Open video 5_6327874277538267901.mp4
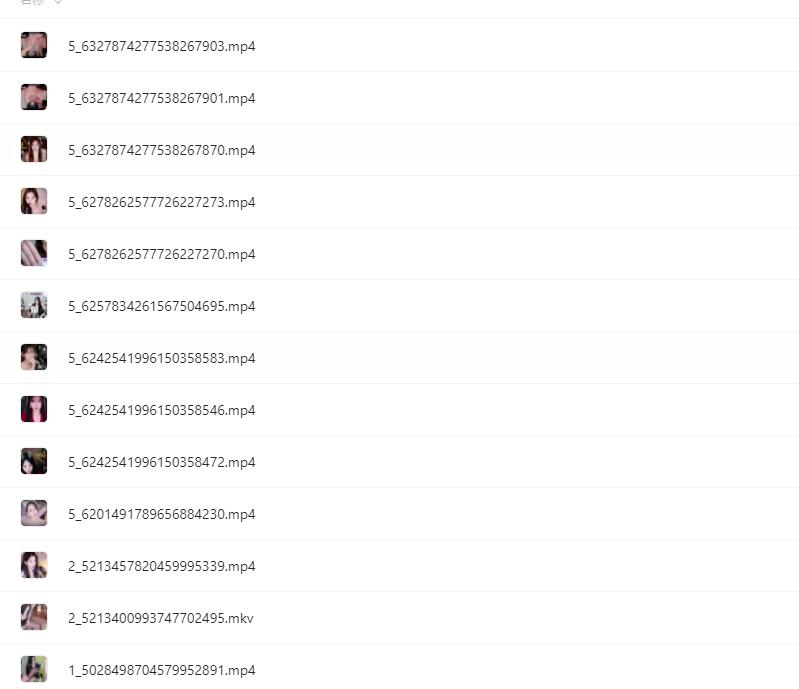 (161, 98)
